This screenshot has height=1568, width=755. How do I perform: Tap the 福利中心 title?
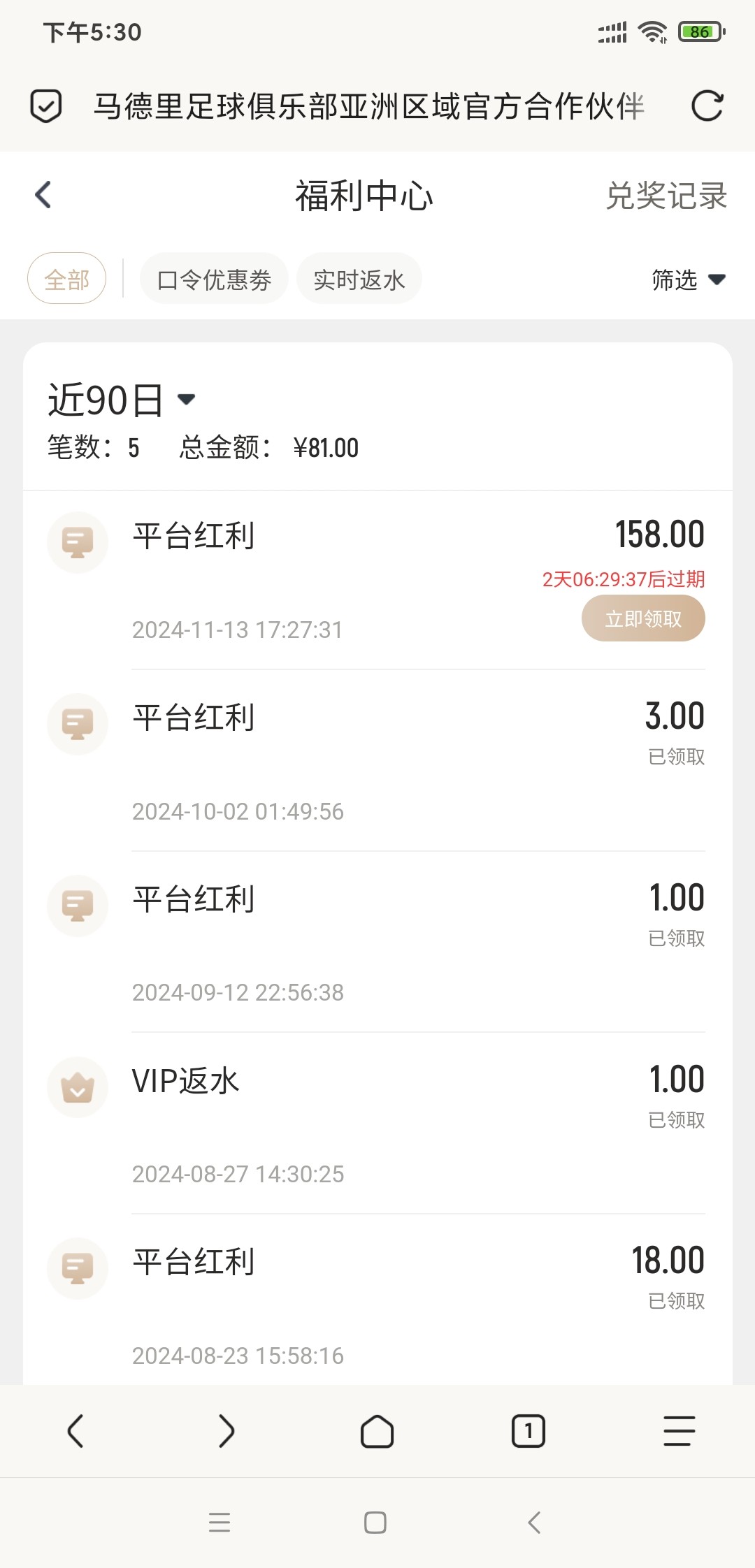tap(365, 196)
